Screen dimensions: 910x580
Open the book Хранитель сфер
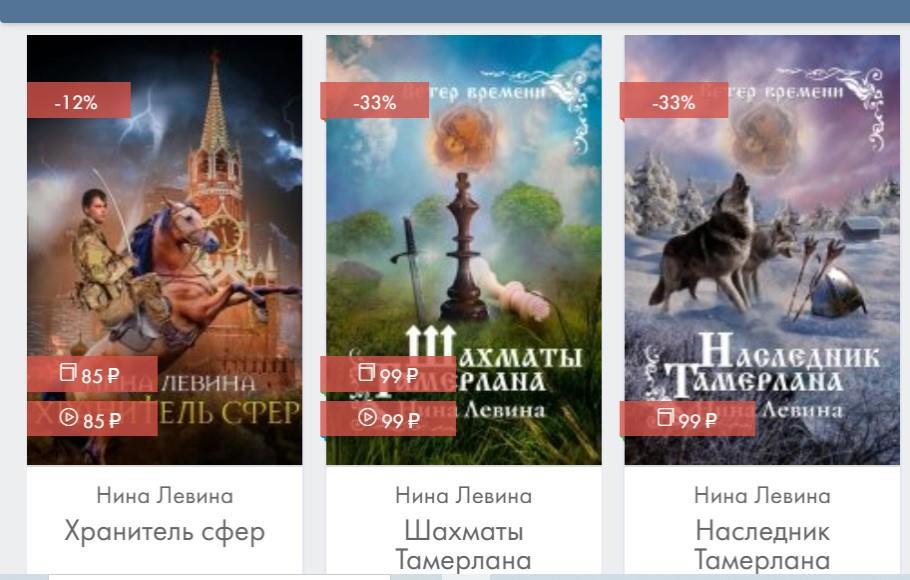coord(164,532)
